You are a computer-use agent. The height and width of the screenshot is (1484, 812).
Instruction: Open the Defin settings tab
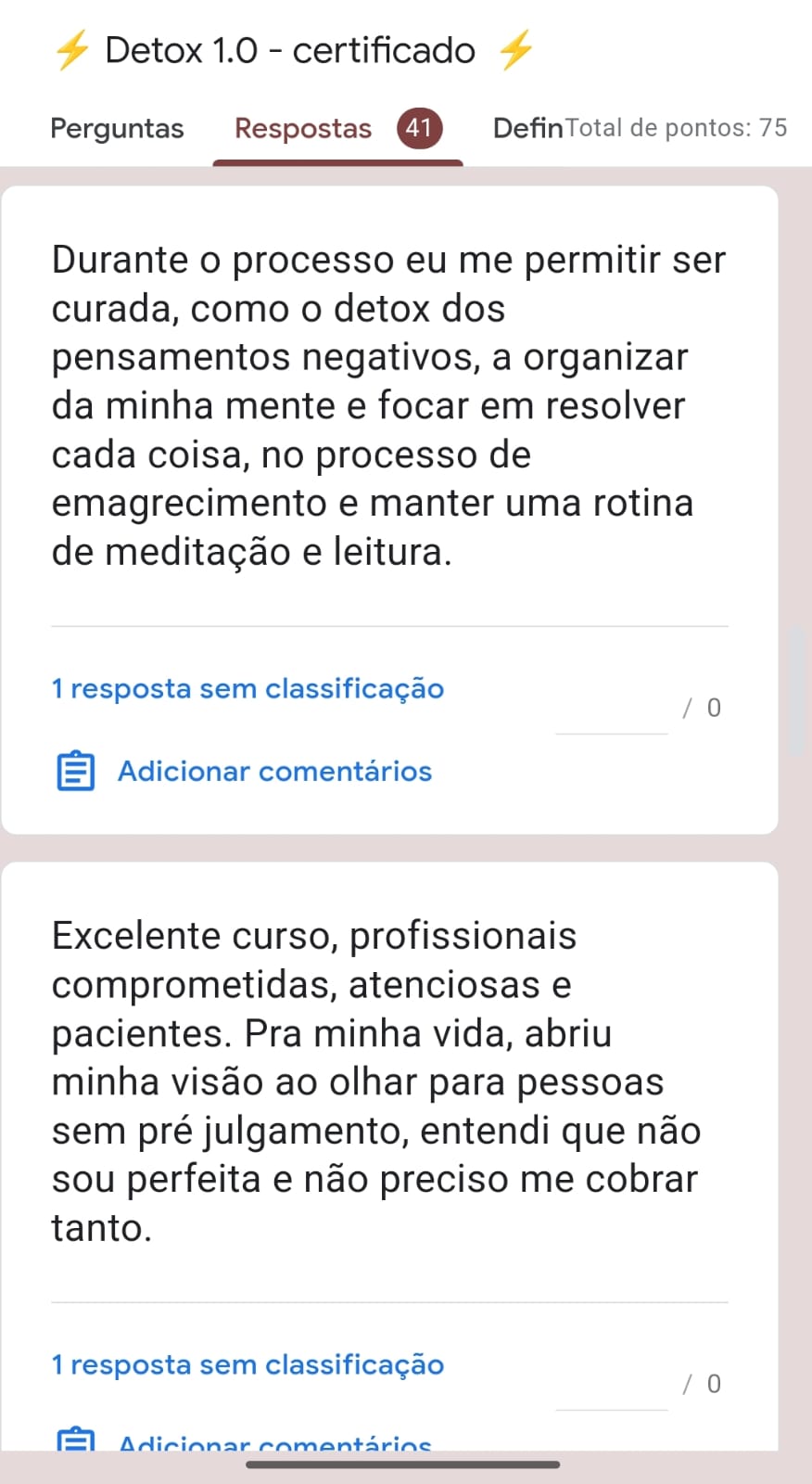point(527,128)
